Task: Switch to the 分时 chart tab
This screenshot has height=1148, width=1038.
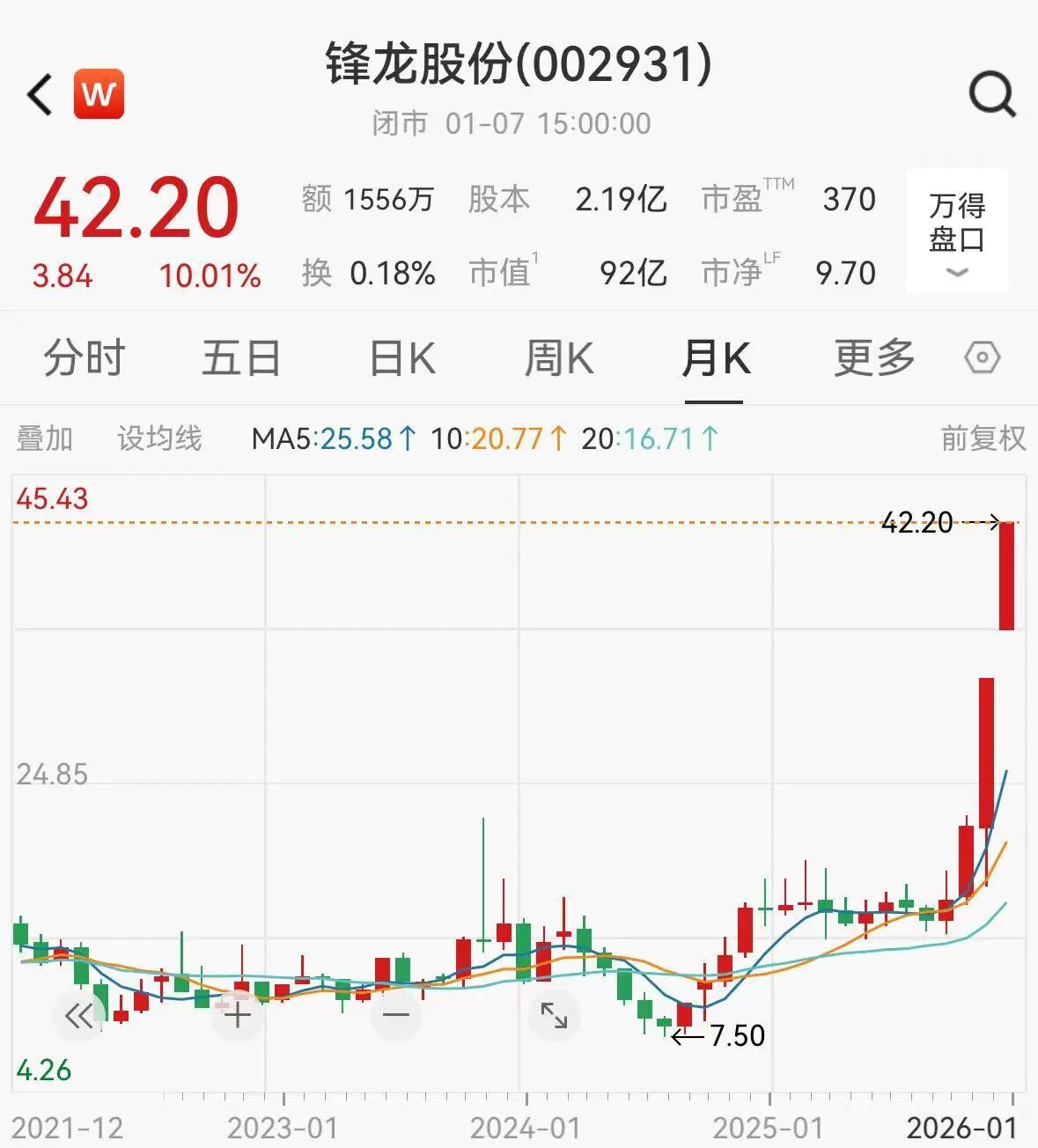Action: [85, 358]
